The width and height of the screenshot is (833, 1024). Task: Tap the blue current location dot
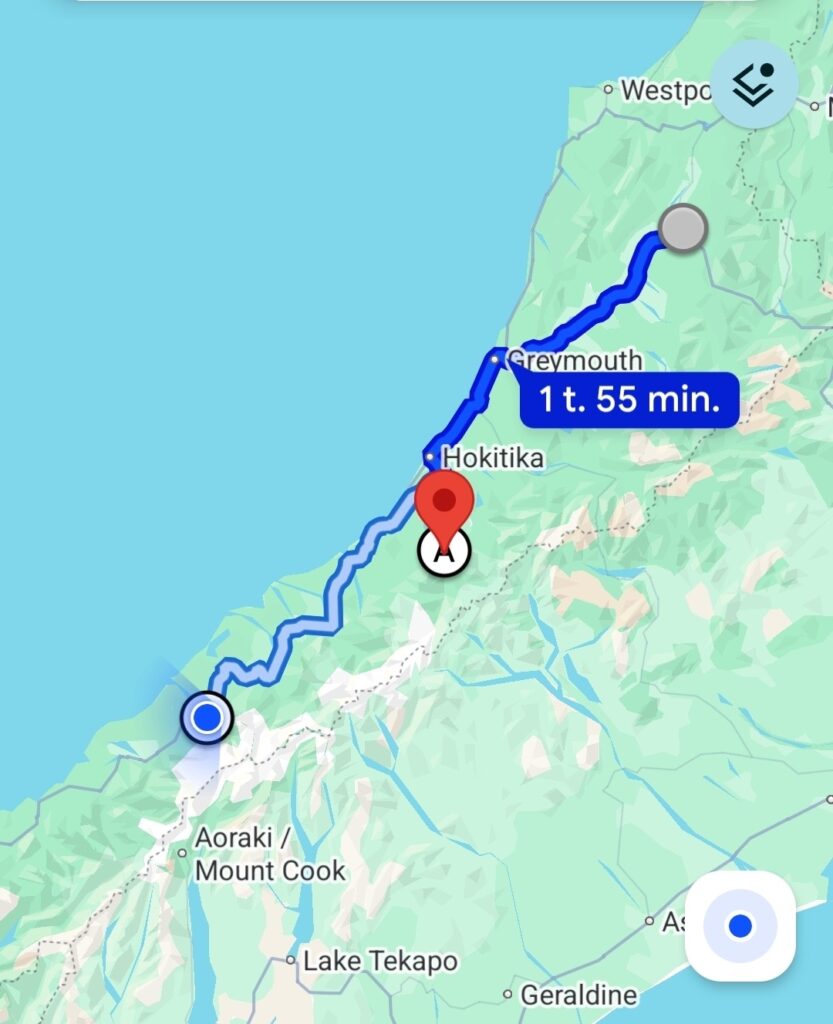click(x=207, y=717)
